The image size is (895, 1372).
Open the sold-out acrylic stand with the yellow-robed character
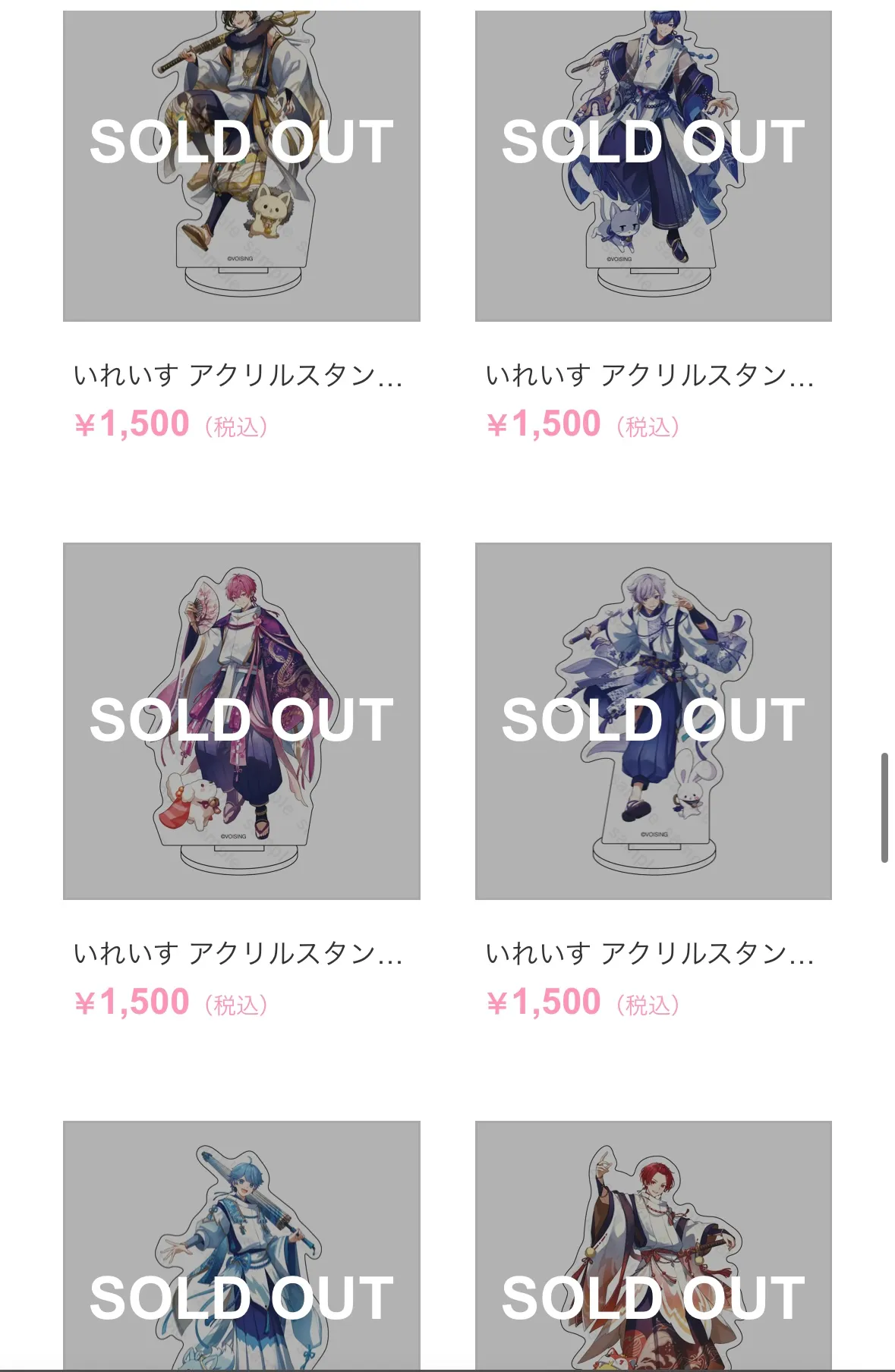coord(241,165)
